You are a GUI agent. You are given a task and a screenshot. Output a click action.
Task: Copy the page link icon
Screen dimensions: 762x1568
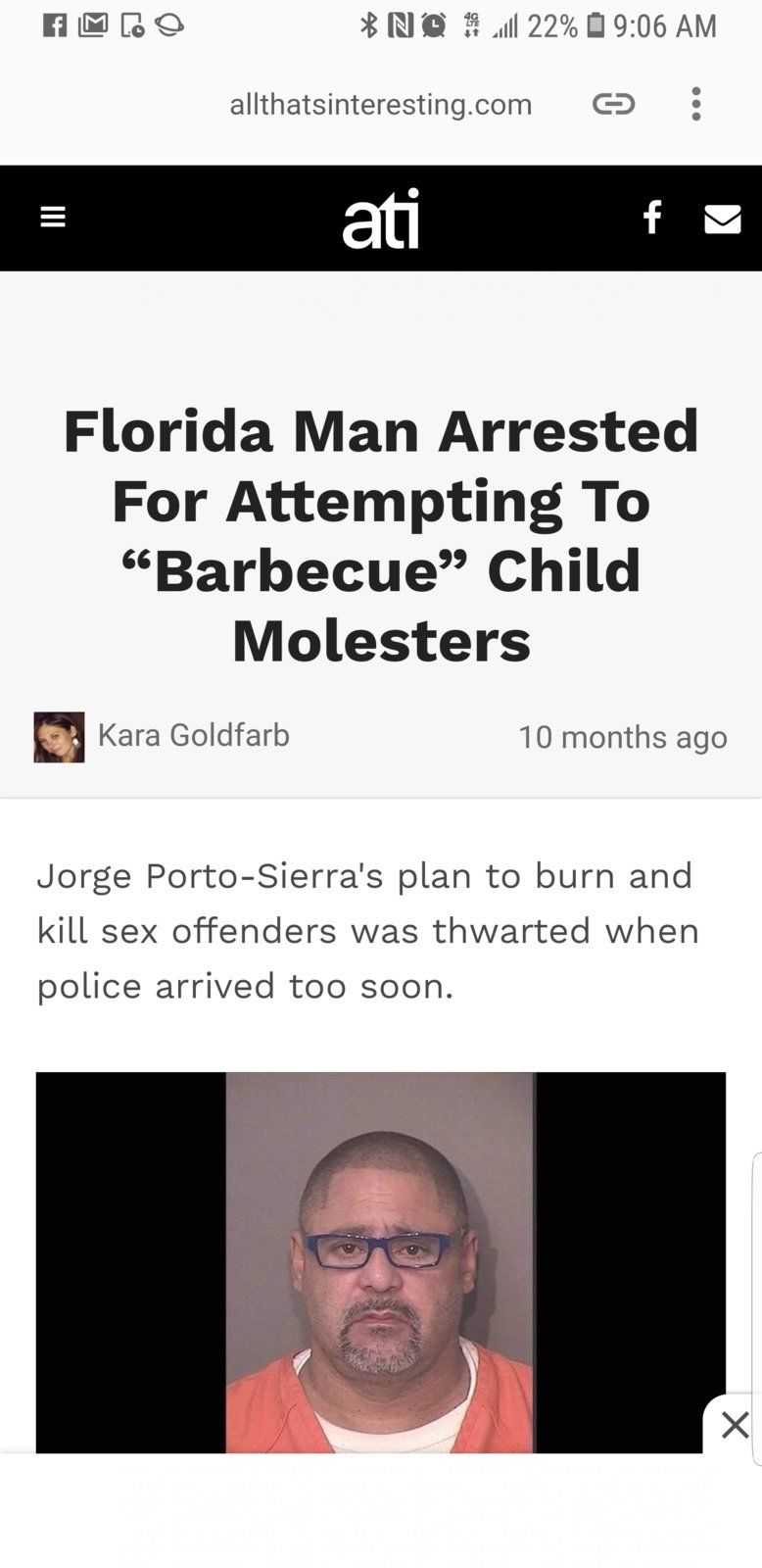pos(614,104)
